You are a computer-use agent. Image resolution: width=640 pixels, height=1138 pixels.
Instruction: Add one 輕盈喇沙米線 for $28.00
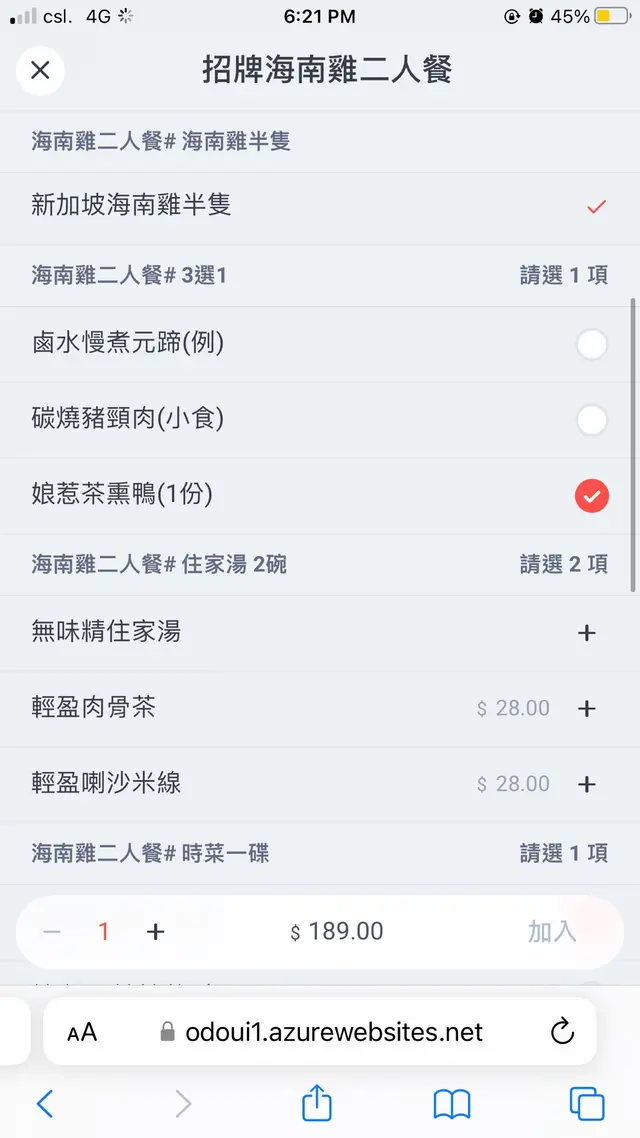point(587,784)
